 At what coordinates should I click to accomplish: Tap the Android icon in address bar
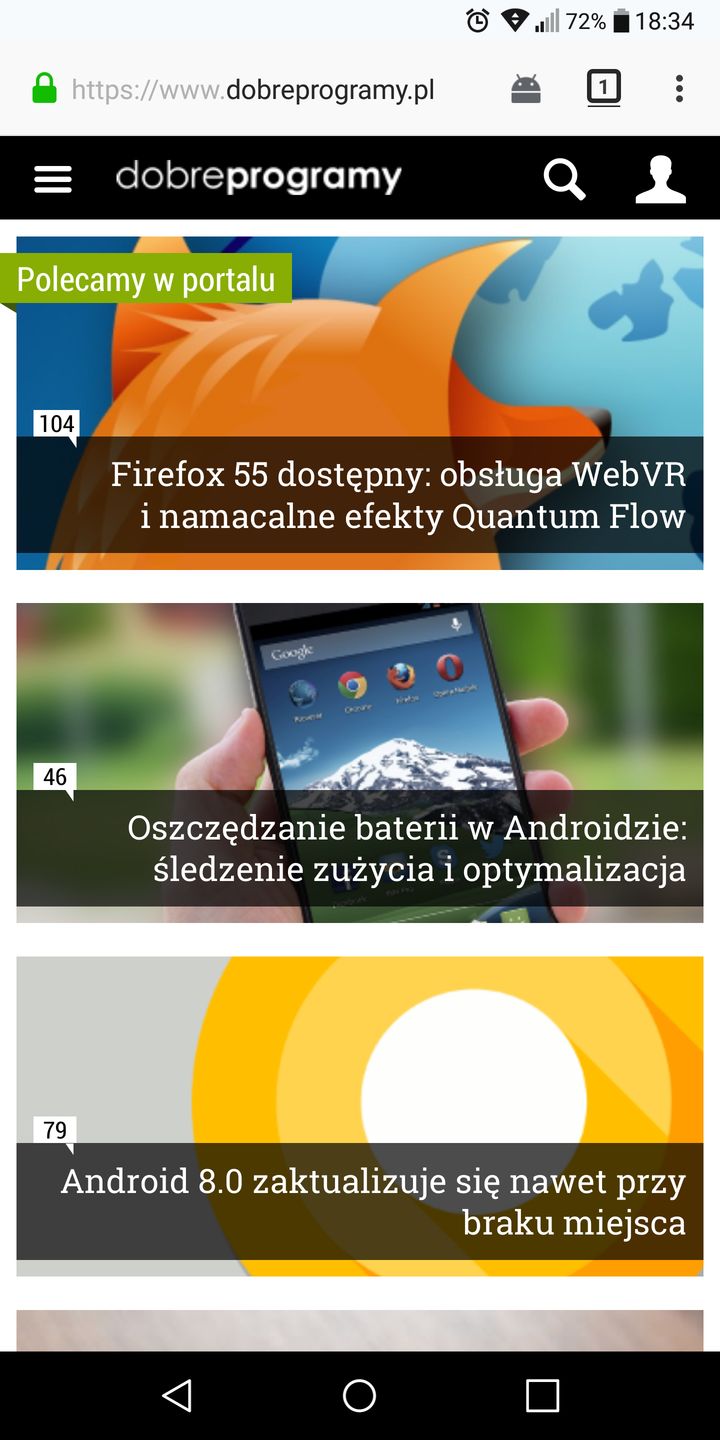[525, 90]
